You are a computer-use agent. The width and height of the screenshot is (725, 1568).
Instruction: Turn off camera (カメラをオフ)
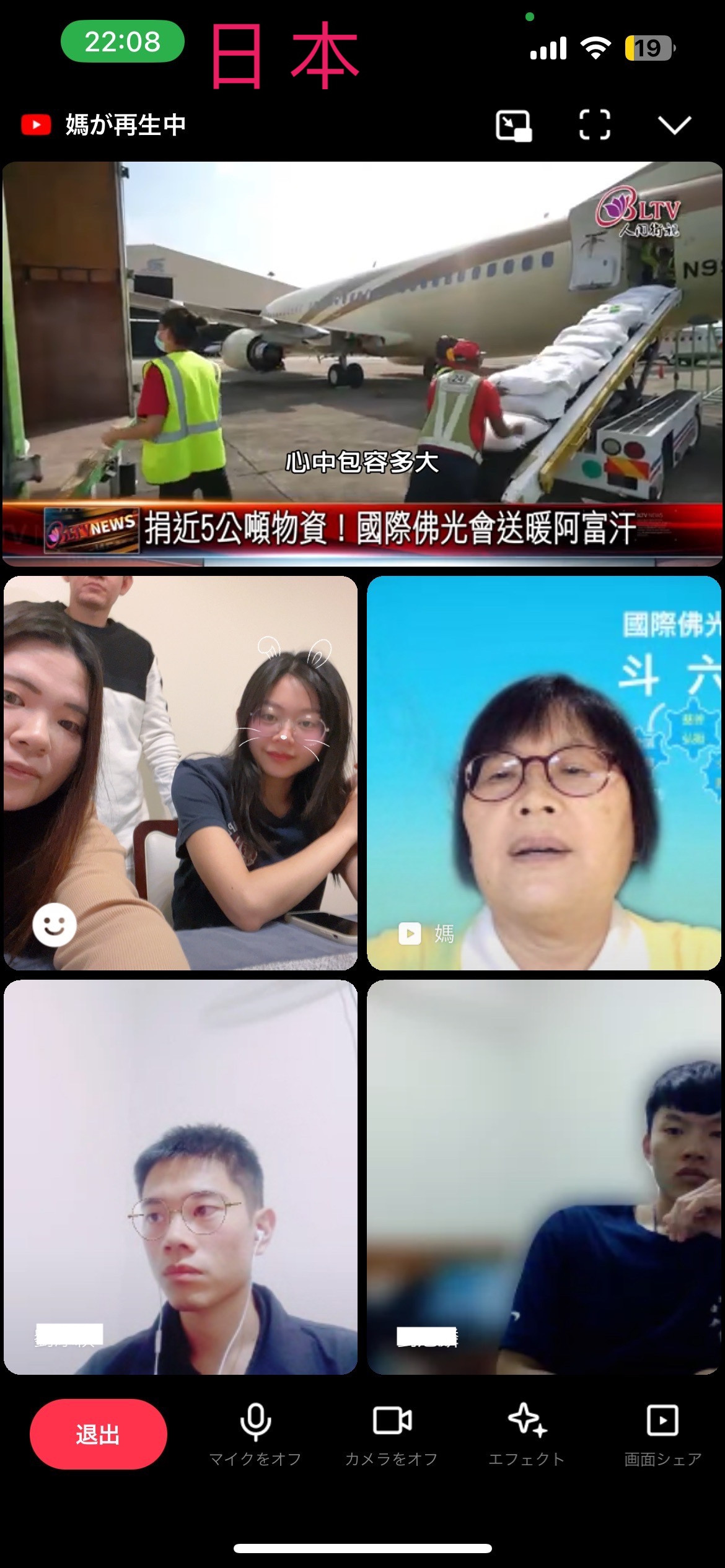[392, 1434]
